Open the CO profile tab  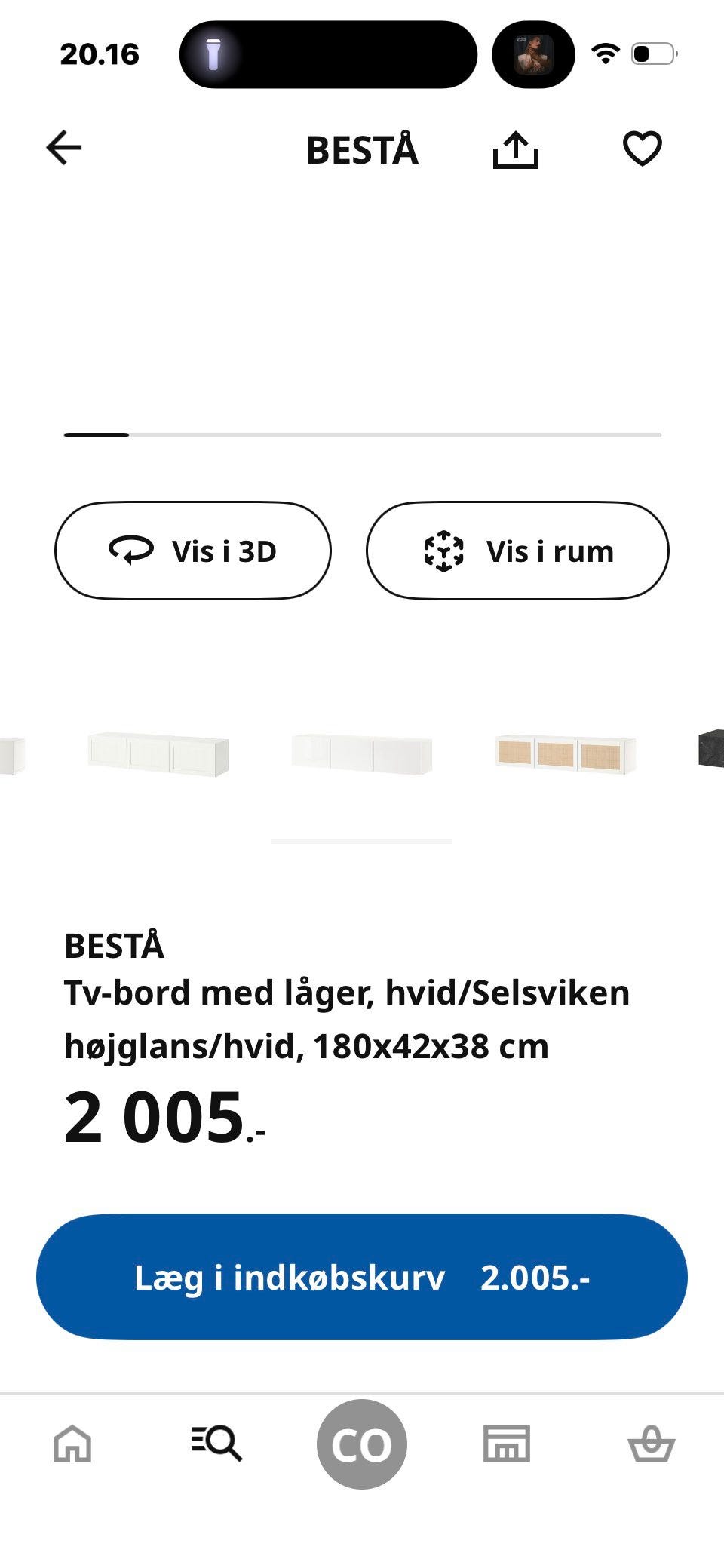click(362, 1444)
